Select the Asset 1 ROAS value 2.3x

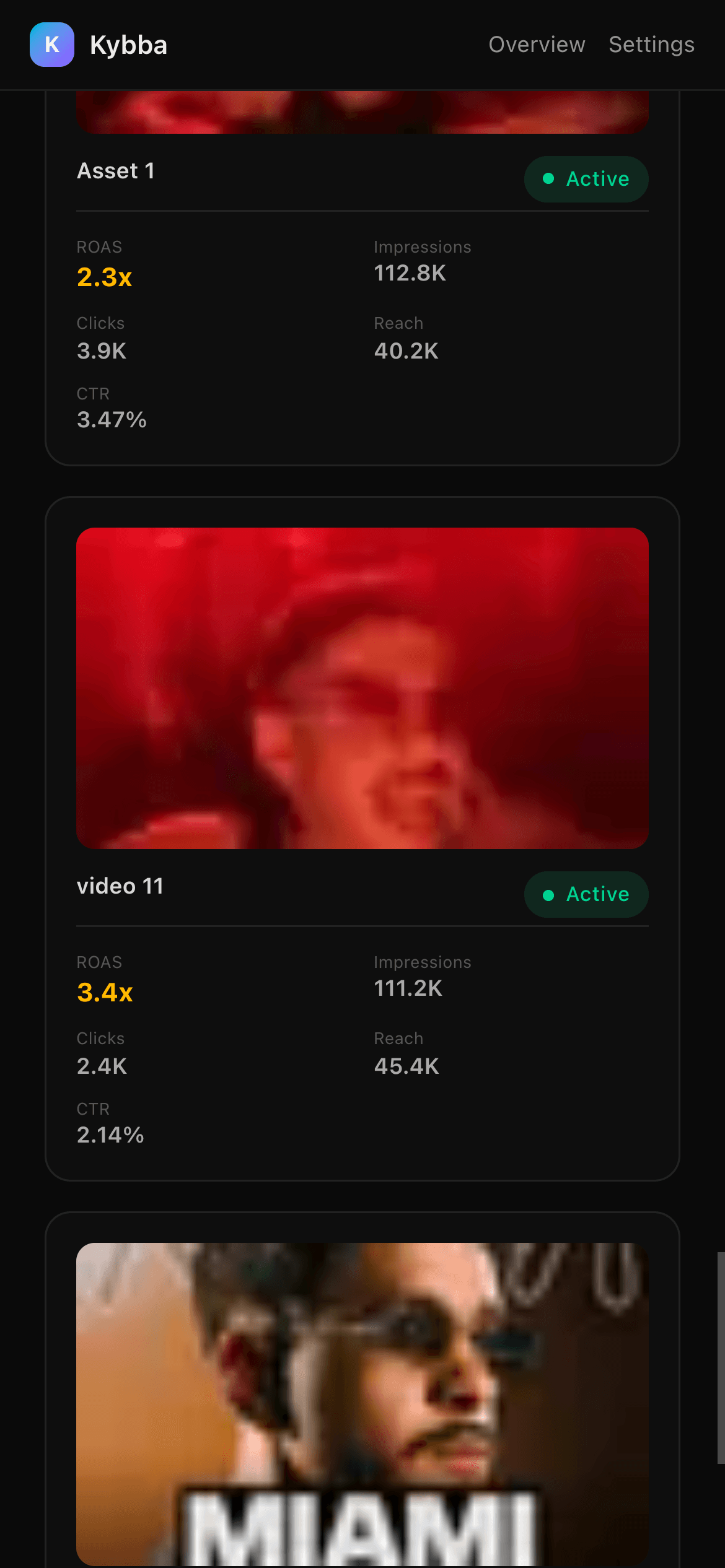(103, 279)
